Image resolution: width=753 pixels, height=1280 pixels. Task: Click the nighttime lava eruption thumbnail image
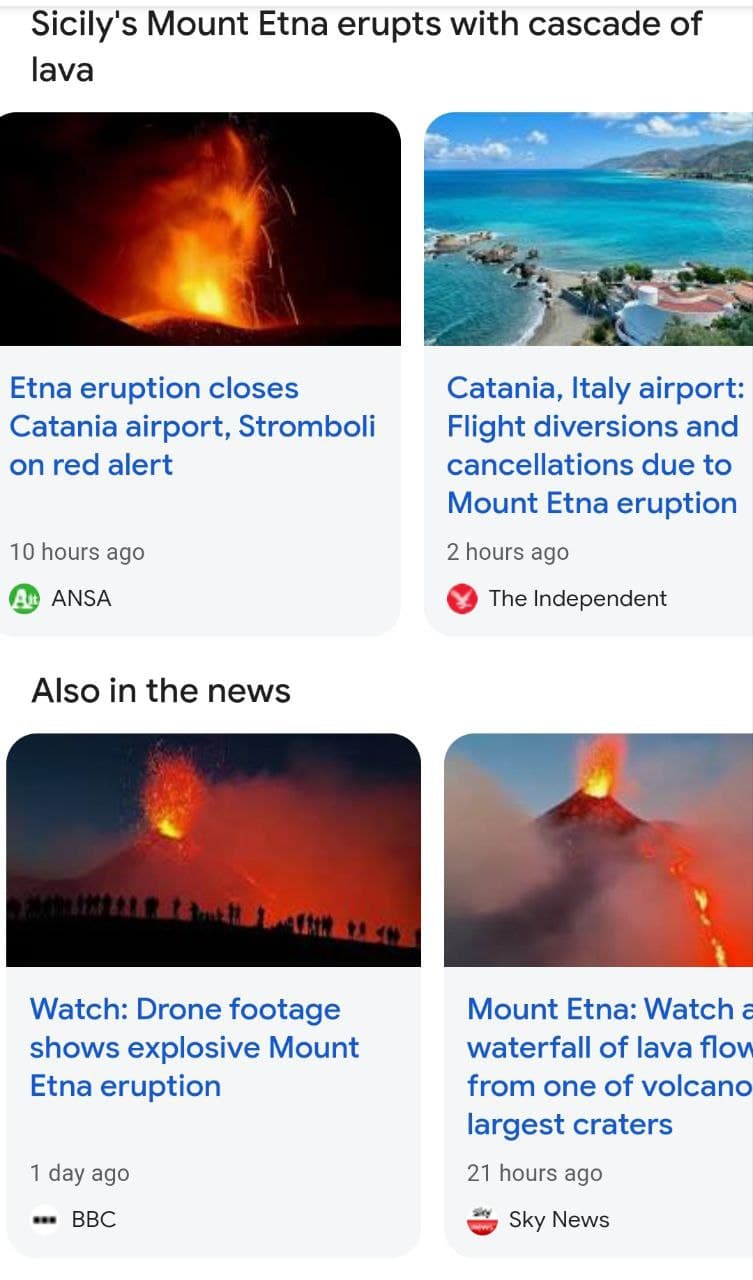pos(200,227)
